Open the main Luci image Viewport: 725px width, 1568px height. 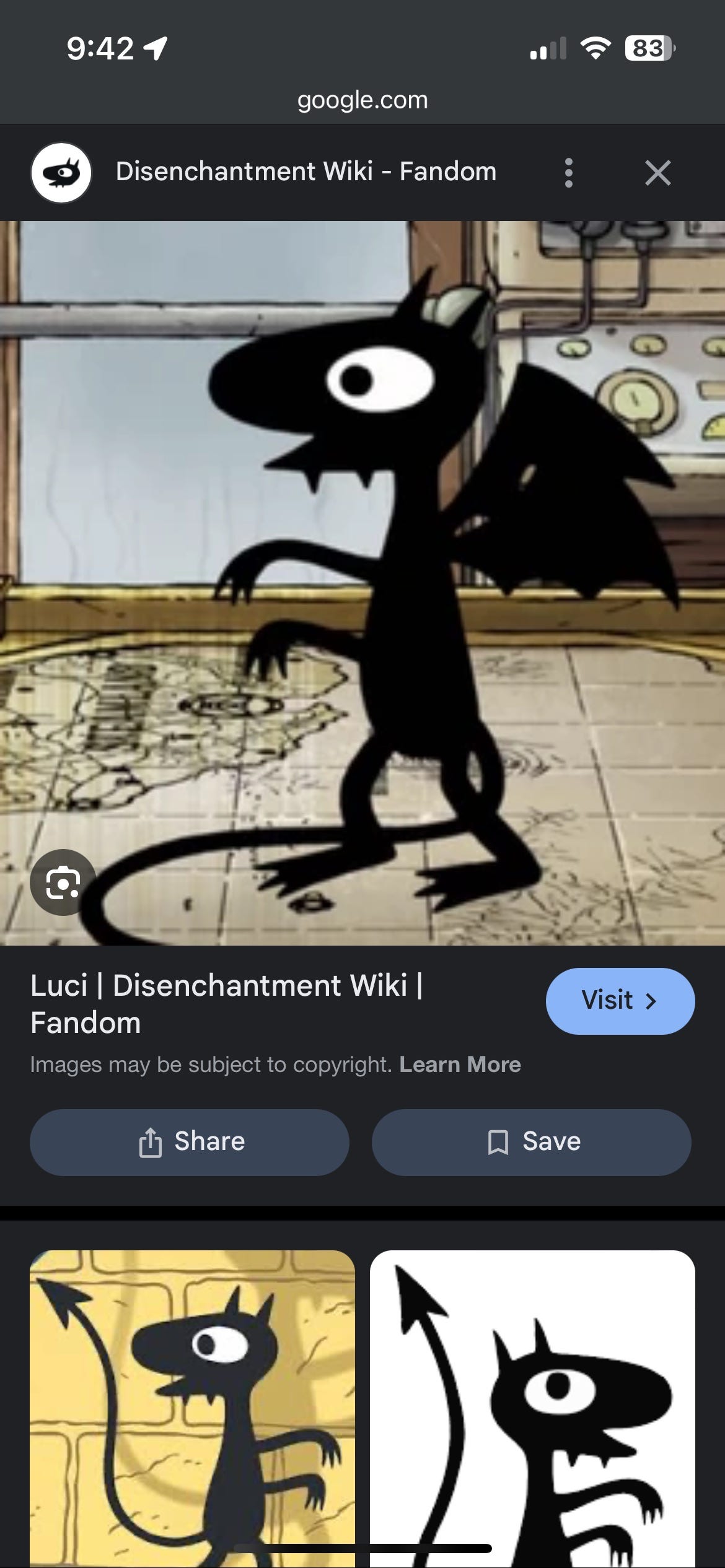tap(362, 582)
